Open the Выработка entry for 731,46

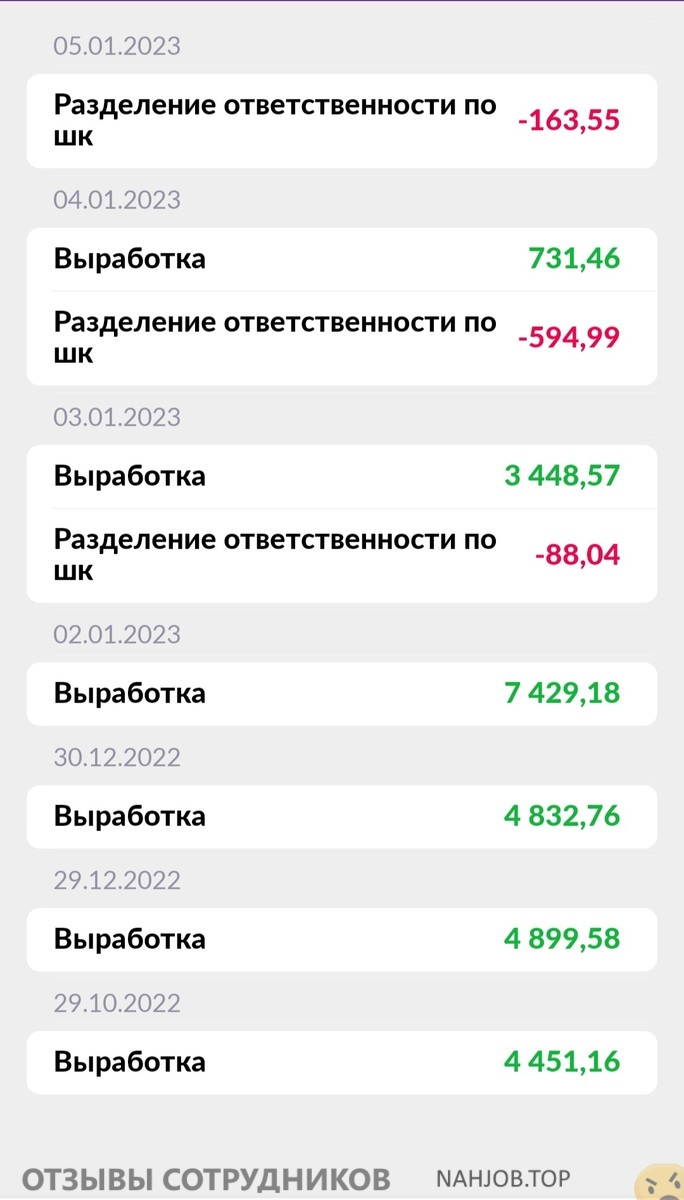point(342,259)
